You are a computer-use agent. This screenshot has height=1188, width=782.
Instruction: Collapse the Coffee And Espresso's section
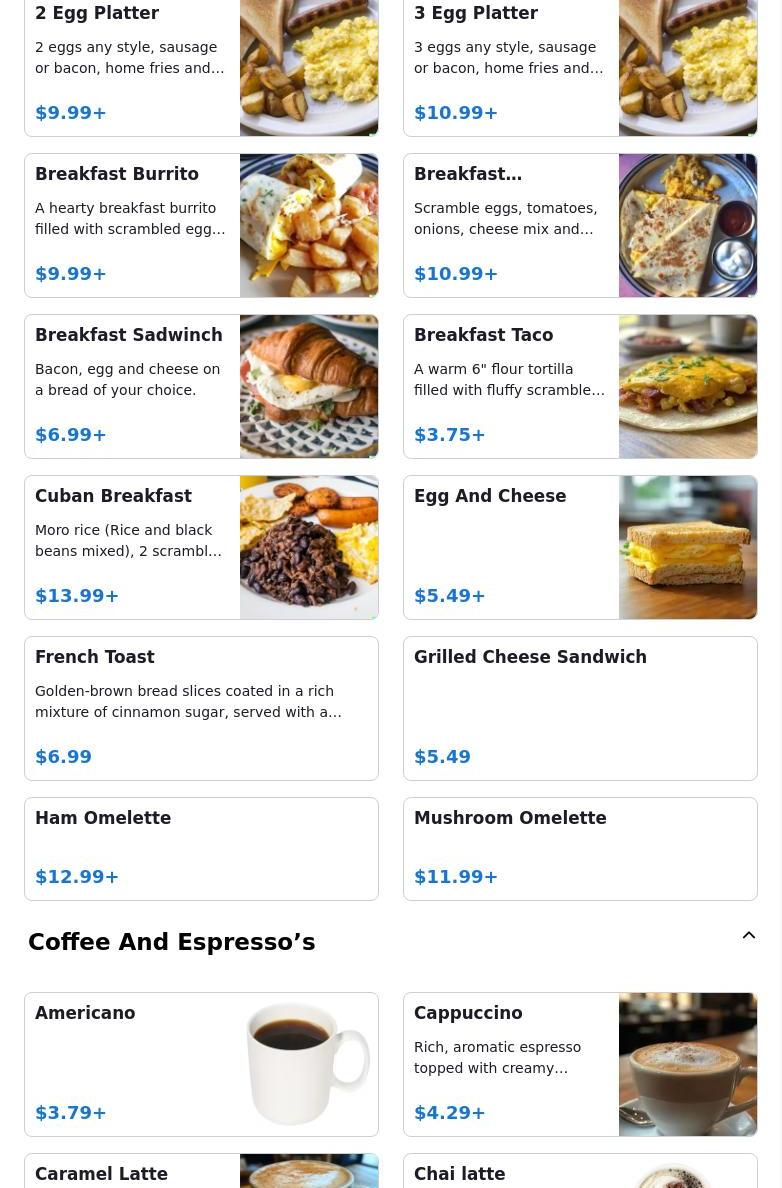[x=748, y=936]
